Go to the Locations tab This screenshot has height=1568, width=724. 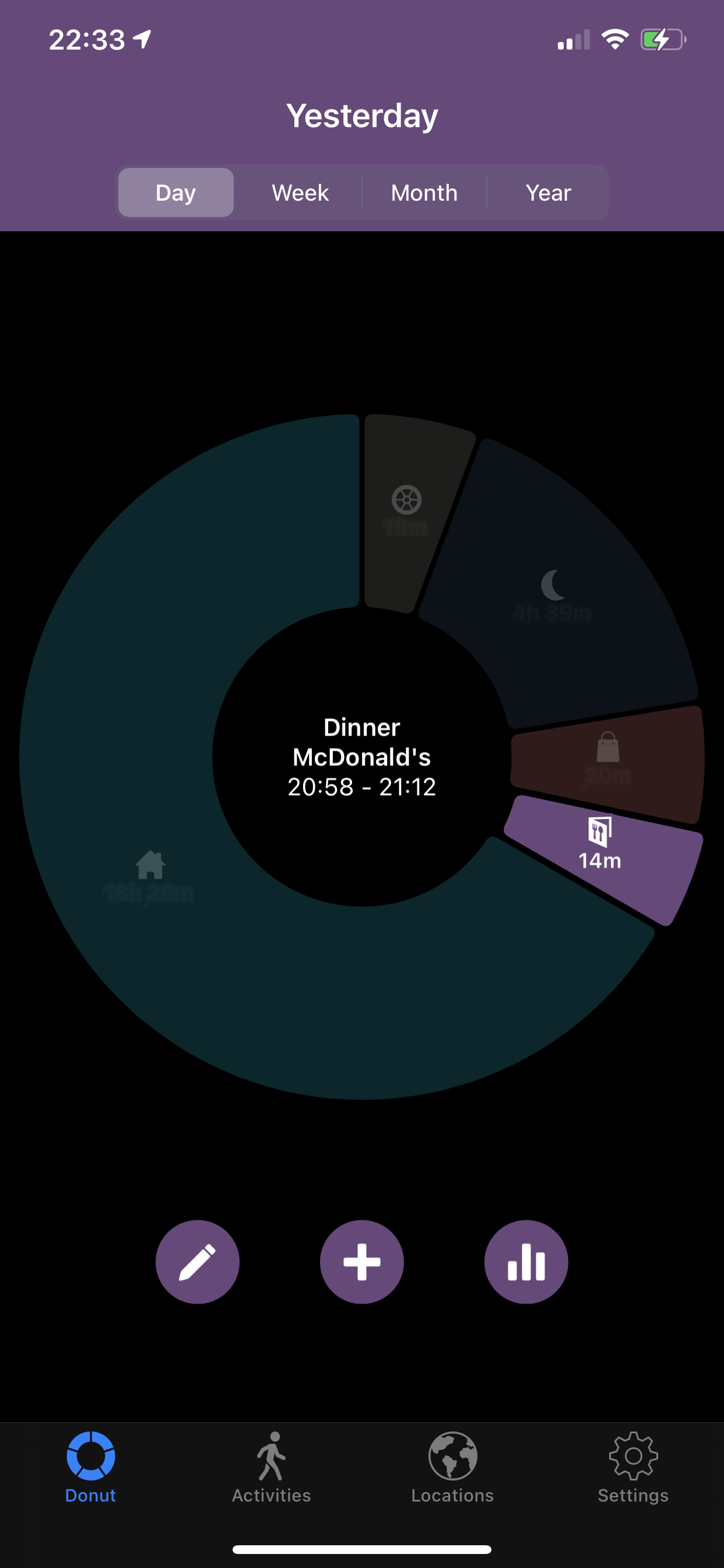pyautogui.click(x=453, y=1468)
